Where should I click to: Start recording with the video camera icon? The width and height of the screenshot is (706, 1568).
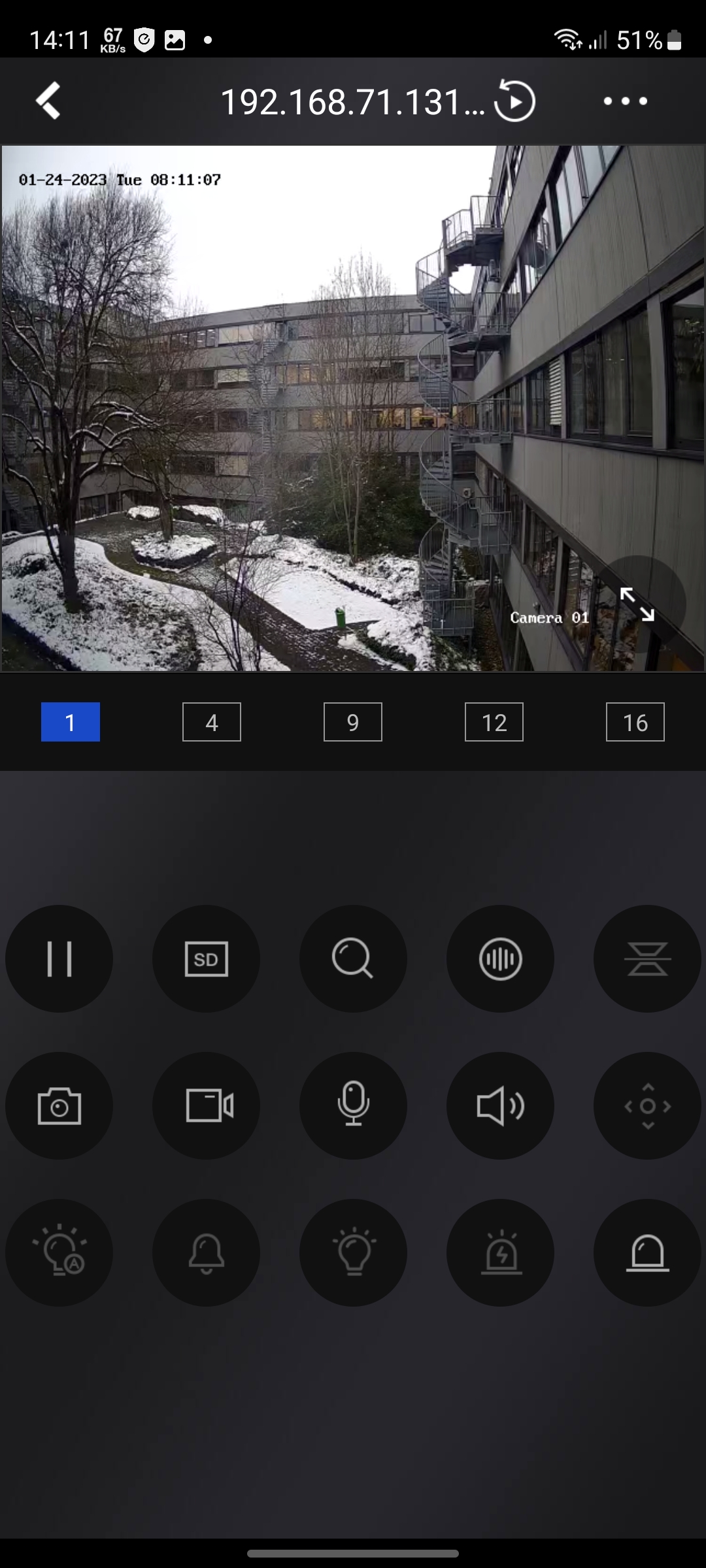[x=206, y=1105]
